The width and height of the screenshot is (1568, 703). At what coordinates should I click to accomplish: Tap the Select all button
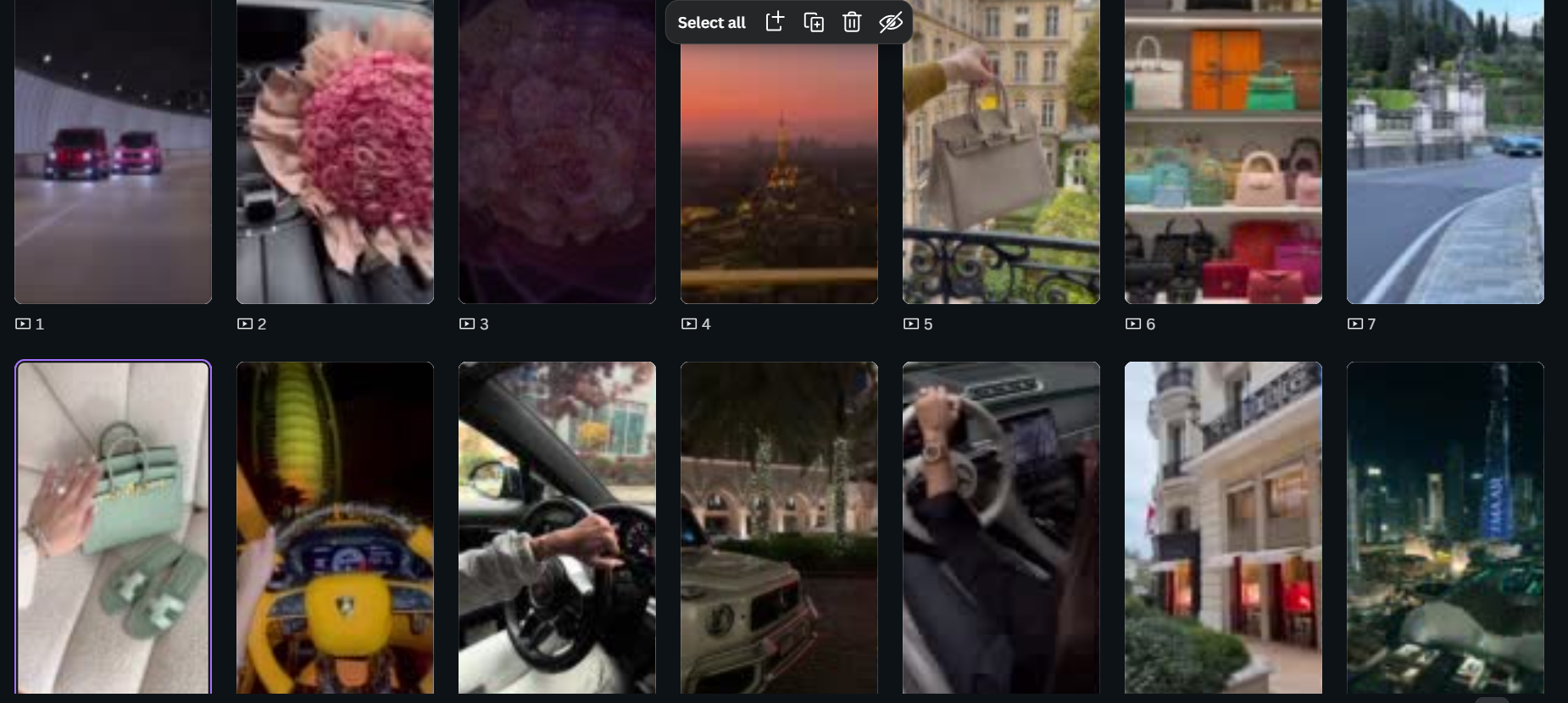pos(711,23)
